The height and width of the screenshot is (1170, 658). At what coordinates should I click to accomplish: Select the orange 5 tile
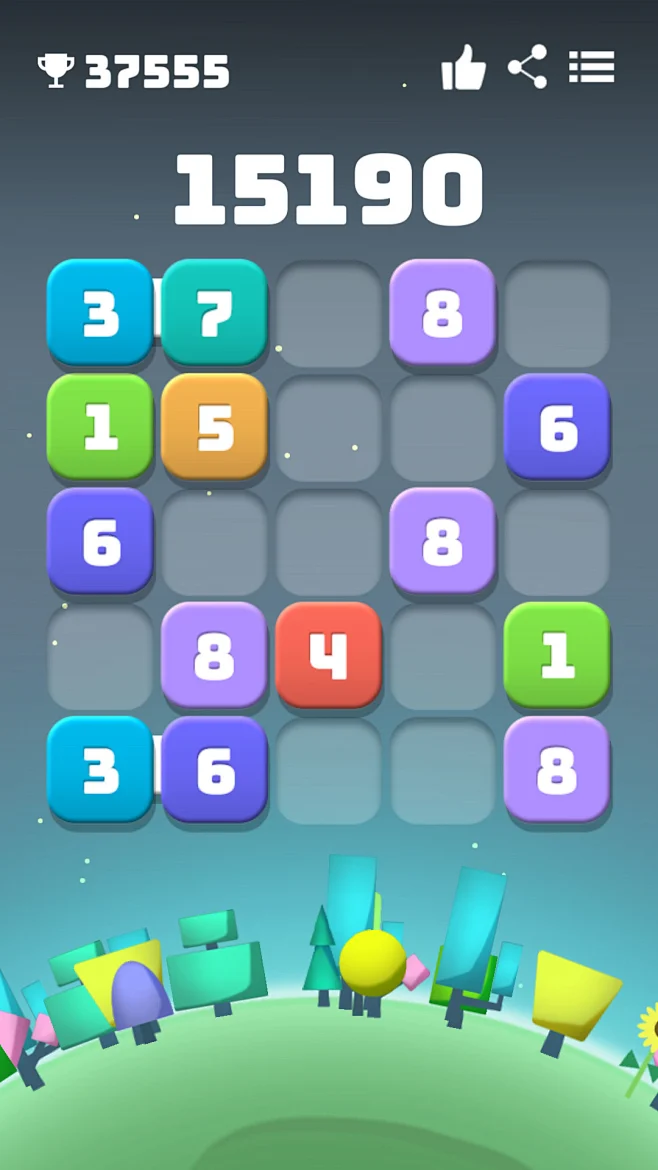pos(214,427)
